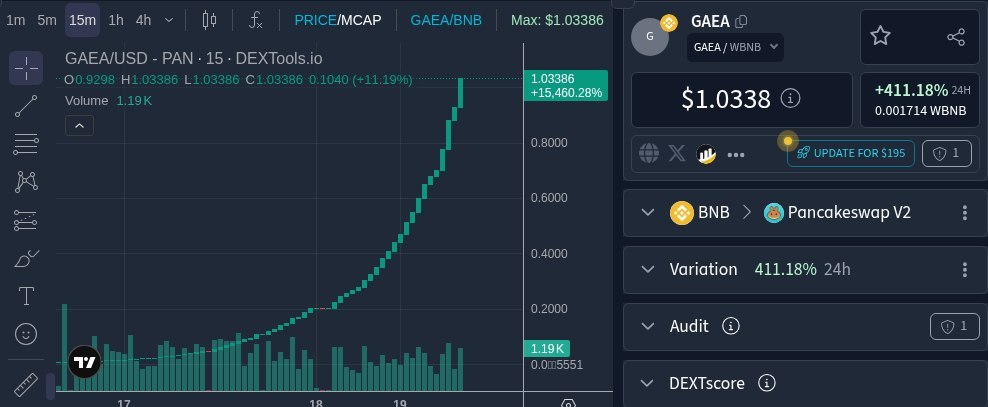
Task: Select the 5m timeframe
Action: point(47,20)
